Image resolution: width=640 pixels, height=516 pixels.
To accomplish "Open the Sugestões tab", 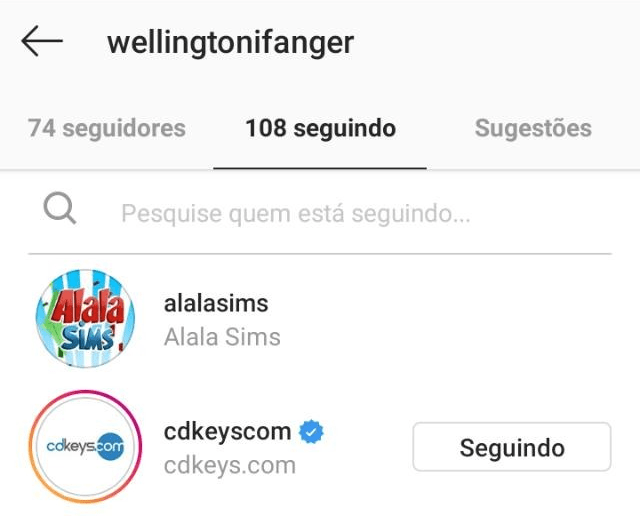I will coord(533,129).
